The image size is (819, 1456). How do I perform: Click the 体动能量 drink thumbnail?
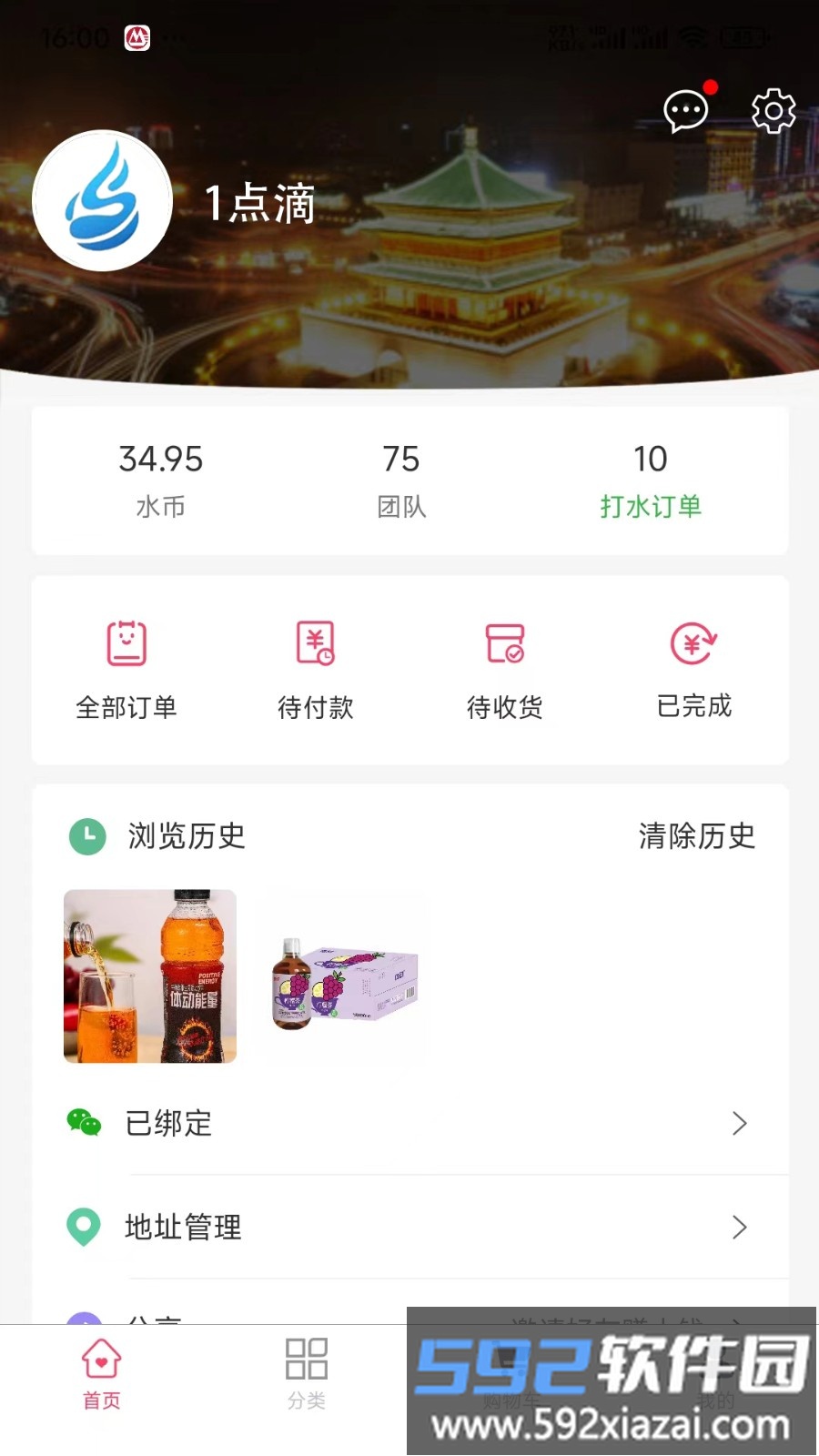pyautogui.click(x=149, y=975)
